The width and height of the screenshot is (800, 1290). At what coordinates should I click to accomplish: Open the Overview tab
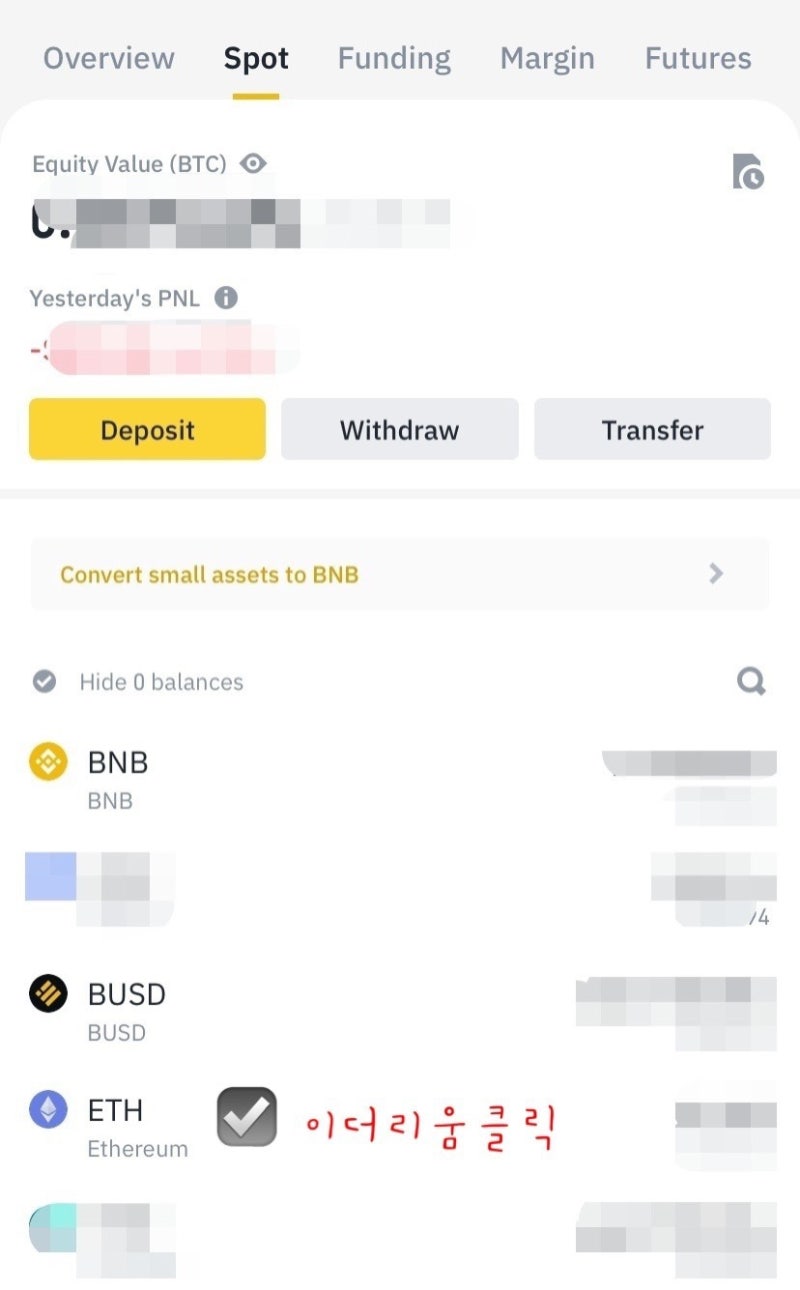tap(108, 58)
